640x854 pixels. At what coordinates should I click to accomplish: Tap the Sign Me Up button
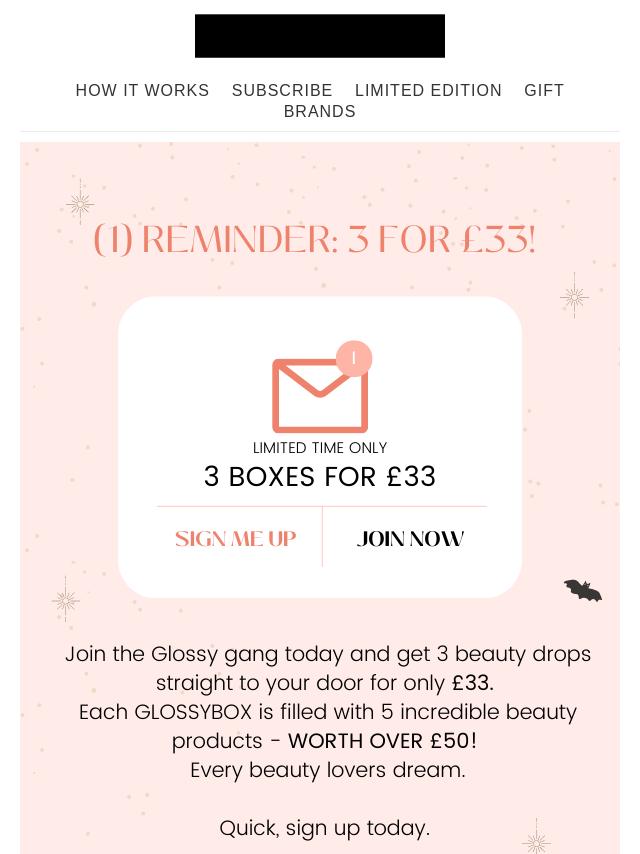[x=236, y=539]
